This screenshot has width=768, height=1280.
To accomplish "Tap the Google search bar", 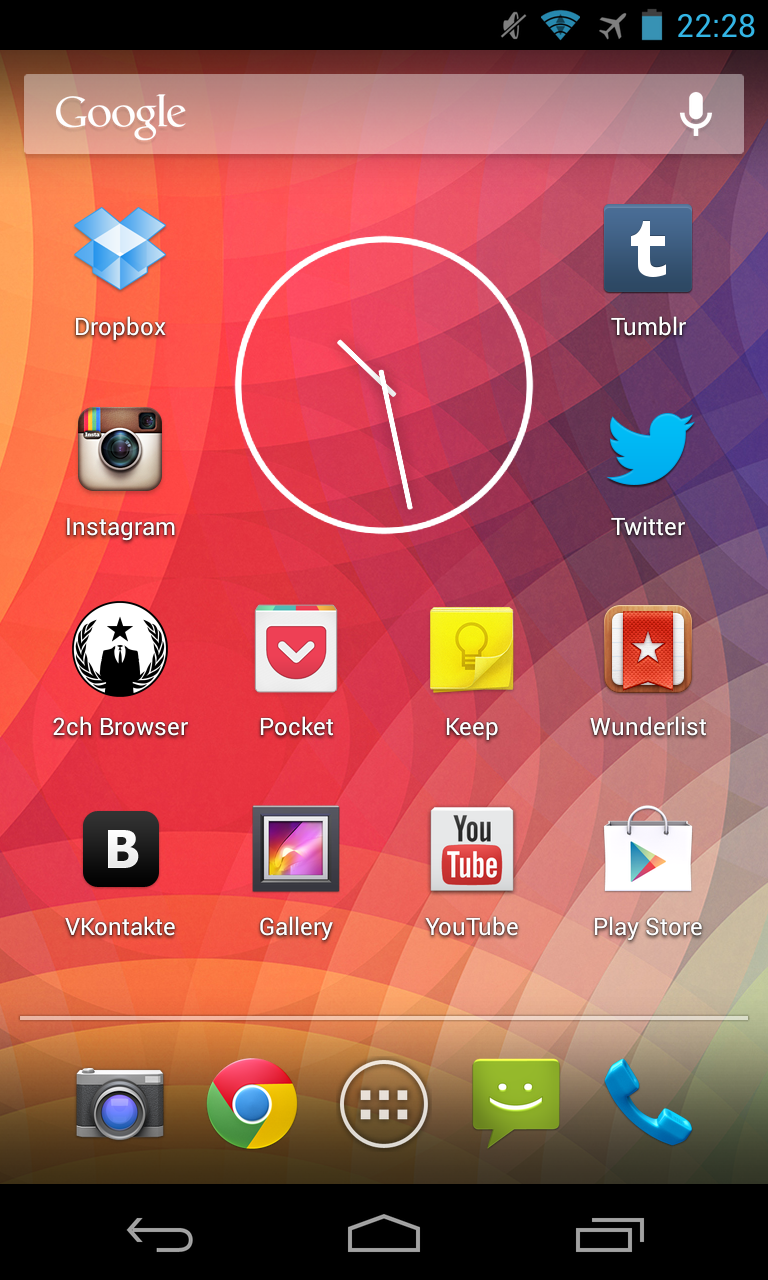I will 384,114.
